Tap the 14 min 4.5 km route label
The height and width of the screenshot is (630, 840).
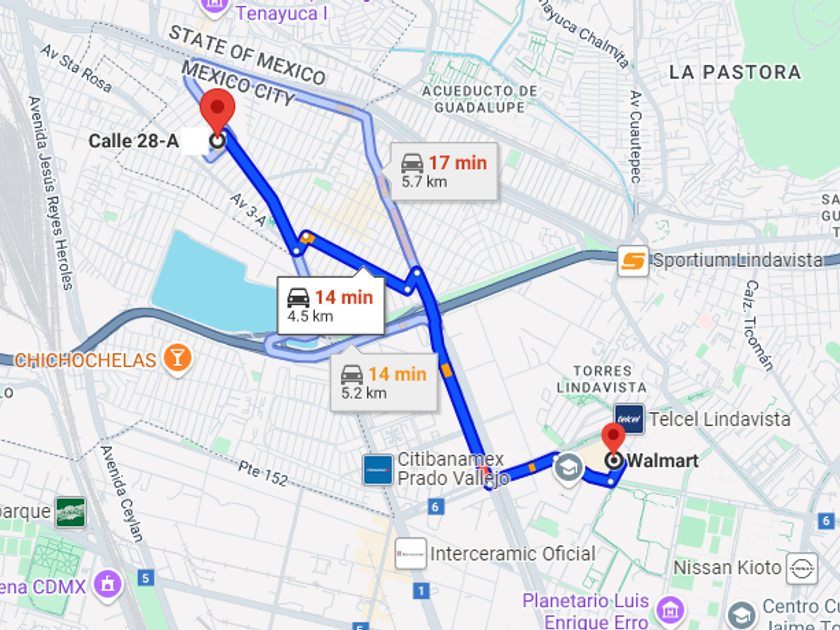click(331, 305)
